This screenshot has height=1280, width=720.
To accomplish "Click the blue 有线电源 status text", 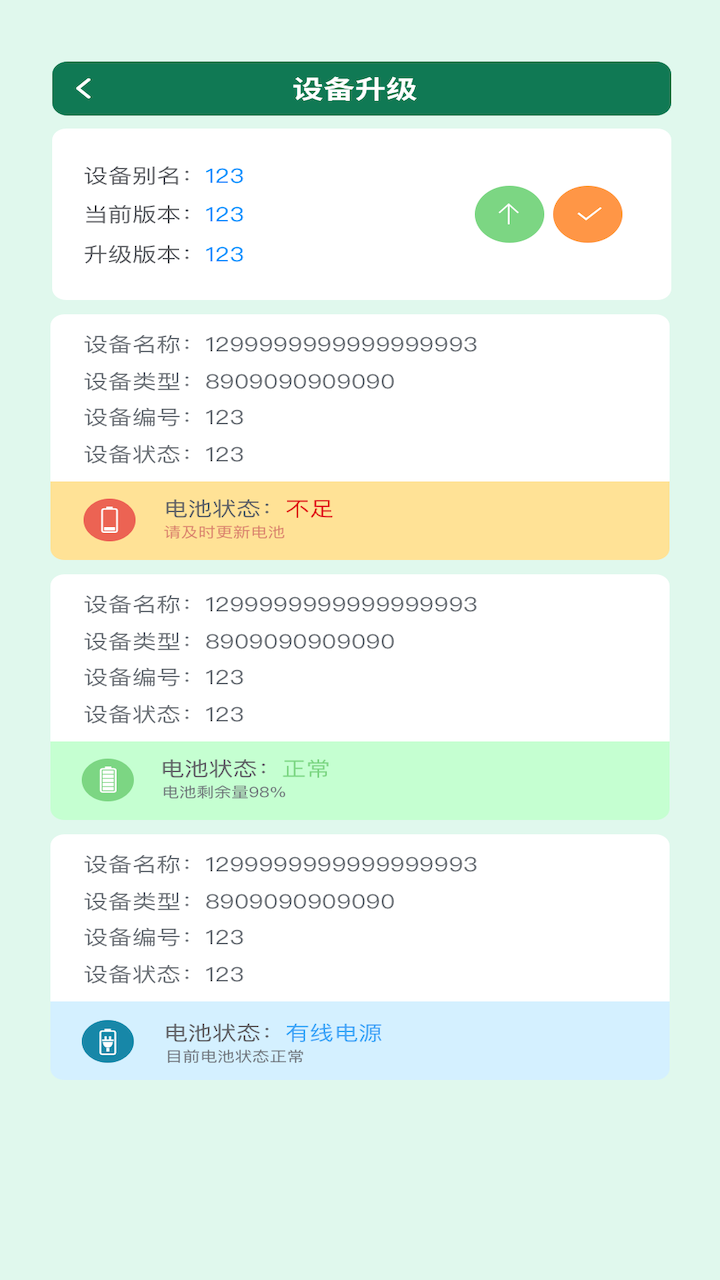I will 334,1031.
